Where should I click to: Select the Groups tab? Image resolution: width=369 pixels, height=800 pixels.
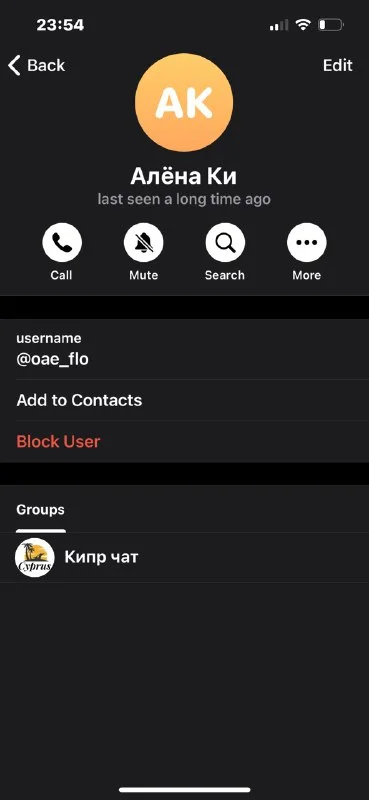[40, 509]
